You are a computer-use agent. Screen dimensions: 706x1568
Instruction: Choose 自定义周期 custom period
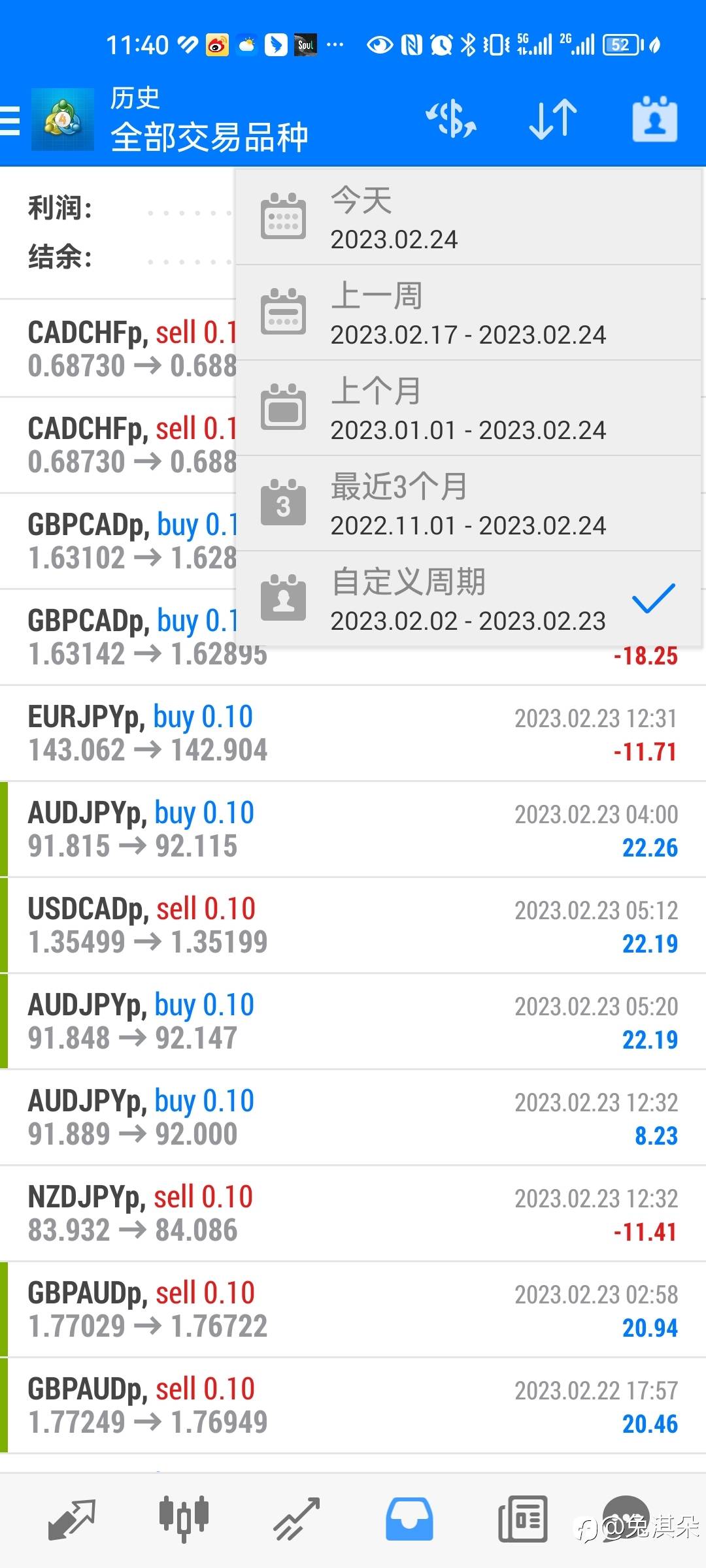point(467,600)
